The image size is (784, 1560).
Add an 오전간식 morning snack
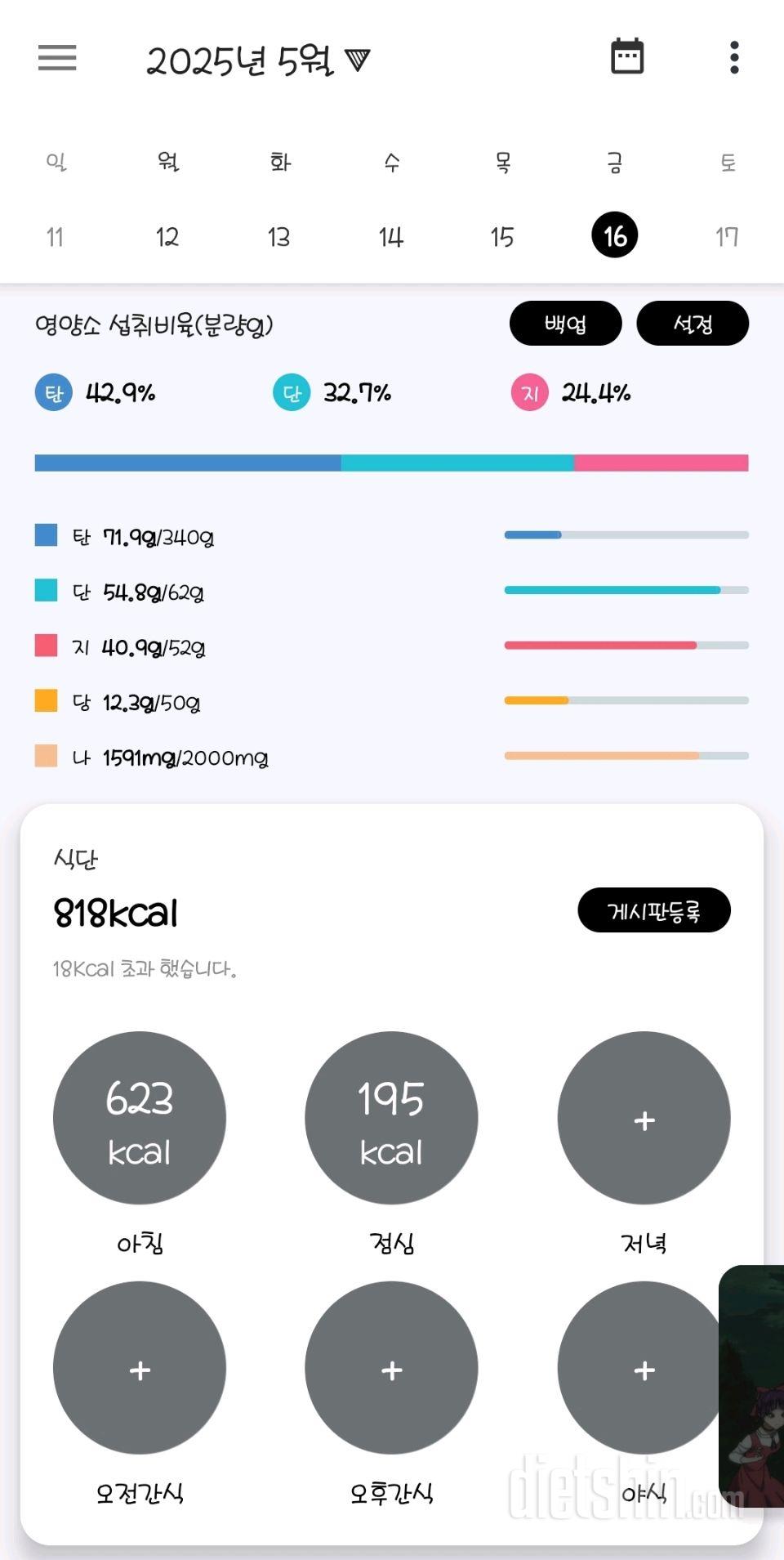[140, 1367]
